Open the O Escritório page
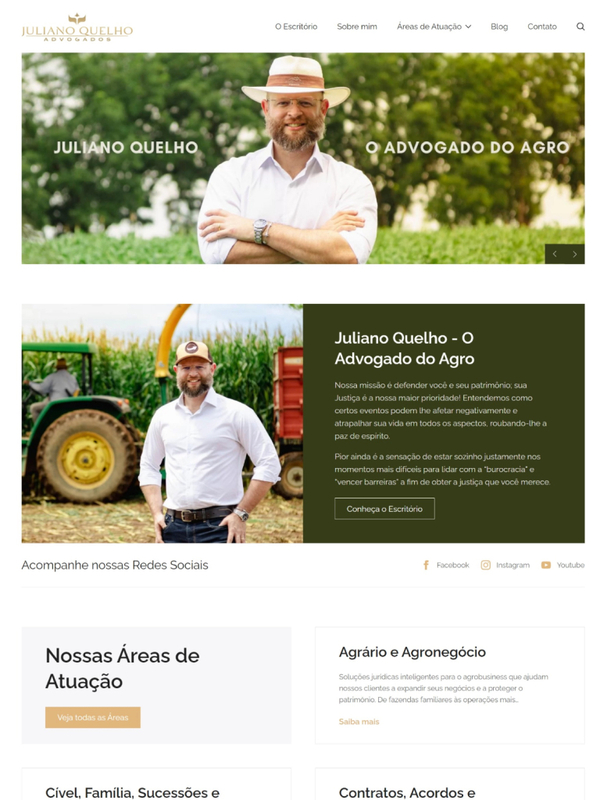The height and width of the screenshot is (800, 600). [296, 27]
